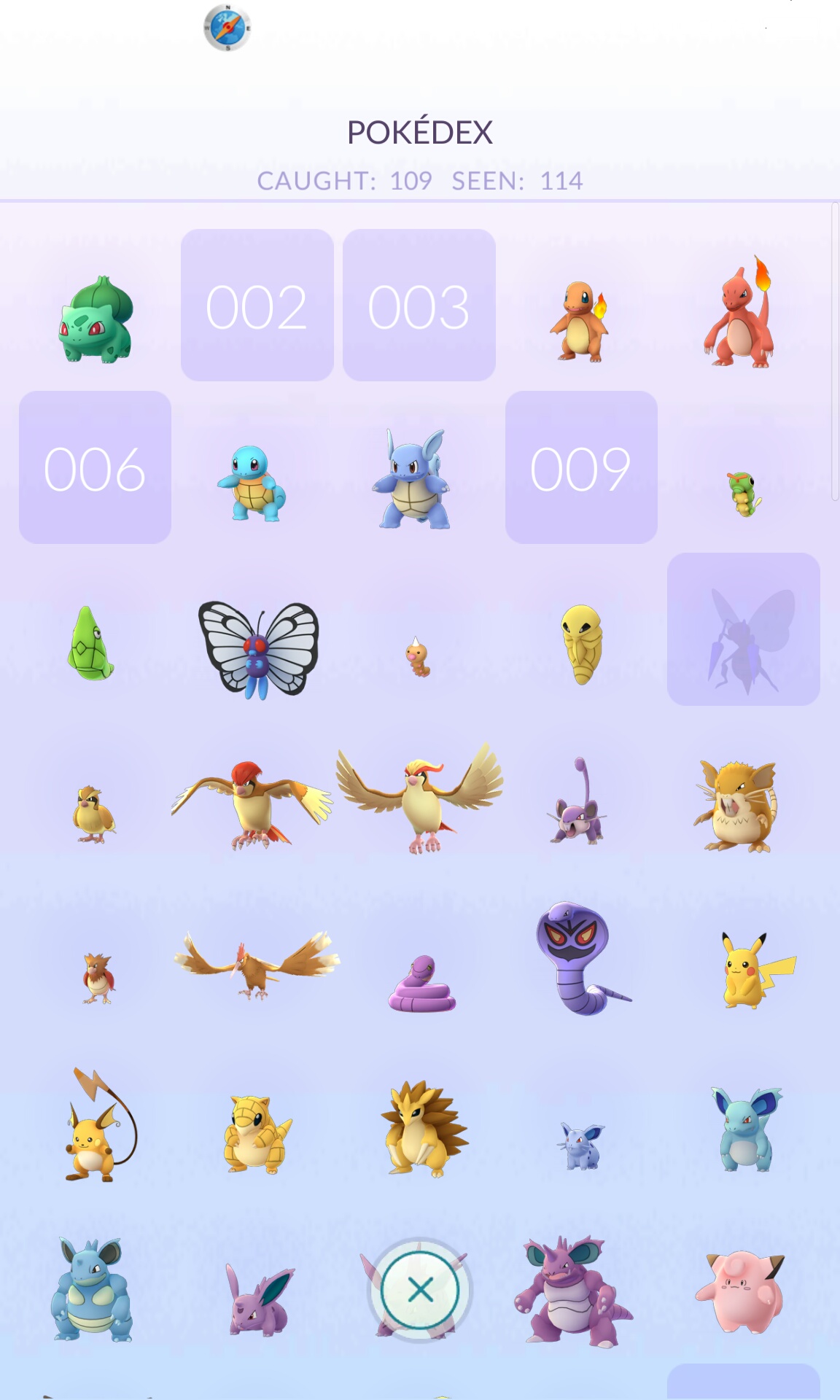Select Butterfree
This screenshot has height=1400, width=840.
(x=258, y=649)
